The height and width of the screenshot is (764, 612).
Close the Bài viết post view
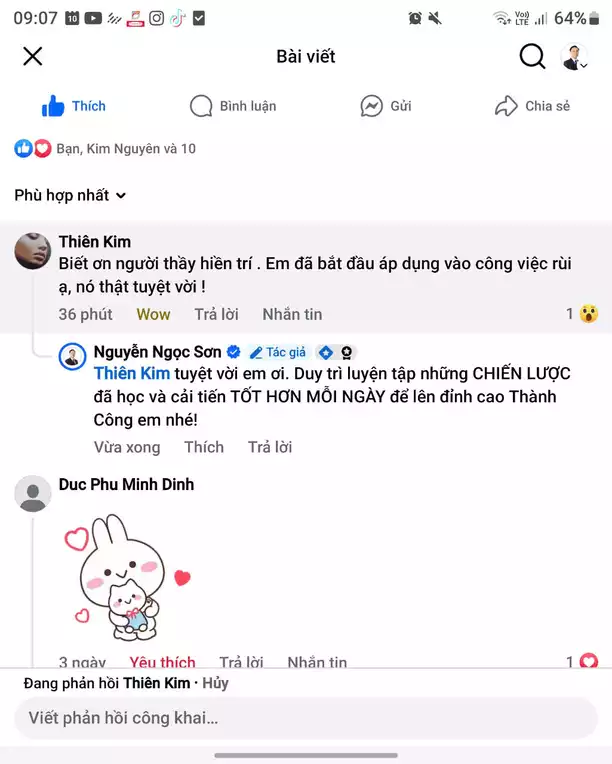33,57
